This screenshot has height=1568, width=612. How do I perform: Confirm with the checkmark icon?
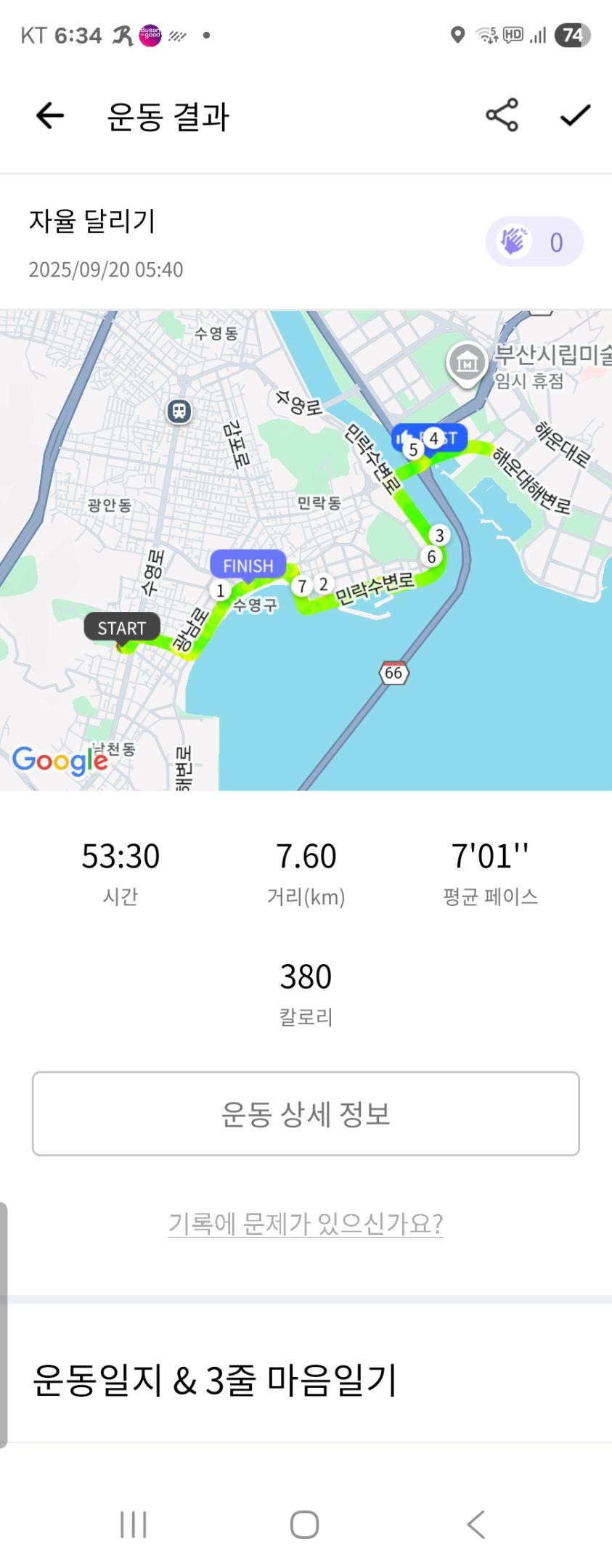[575, 115]
